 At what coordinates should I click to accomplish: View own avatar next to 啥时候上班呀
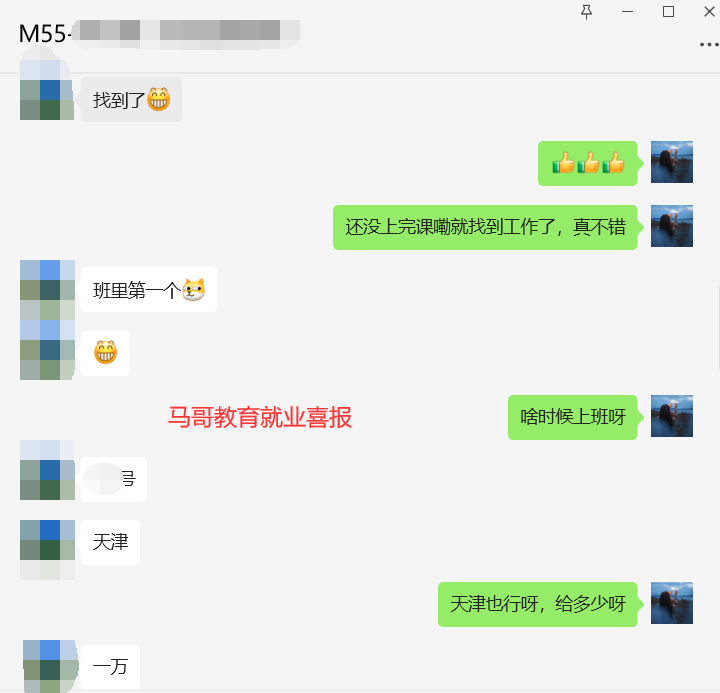pos(672,416)
